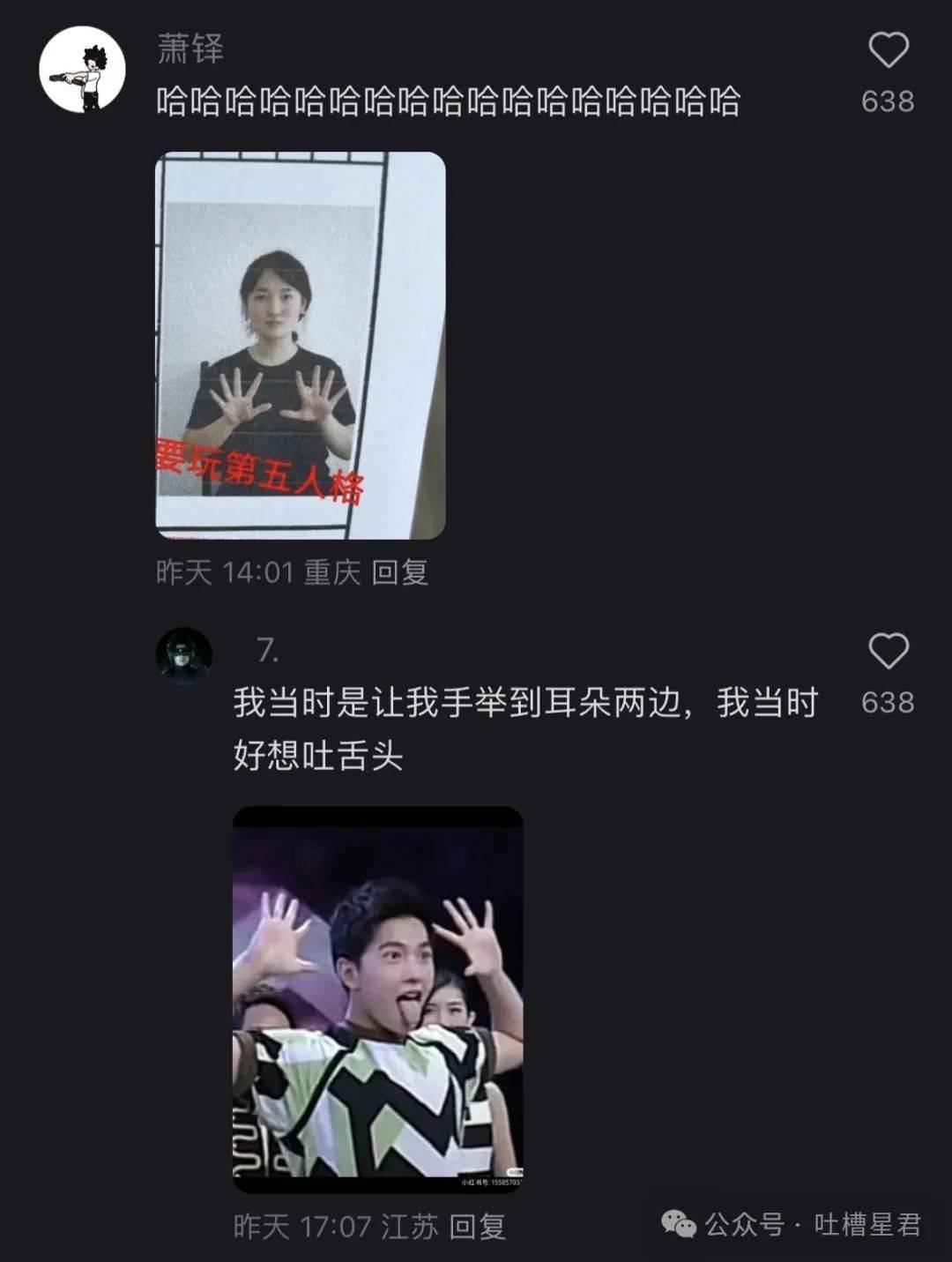
Task: Open the avatar of user 7.
Action: click(184, 656)
